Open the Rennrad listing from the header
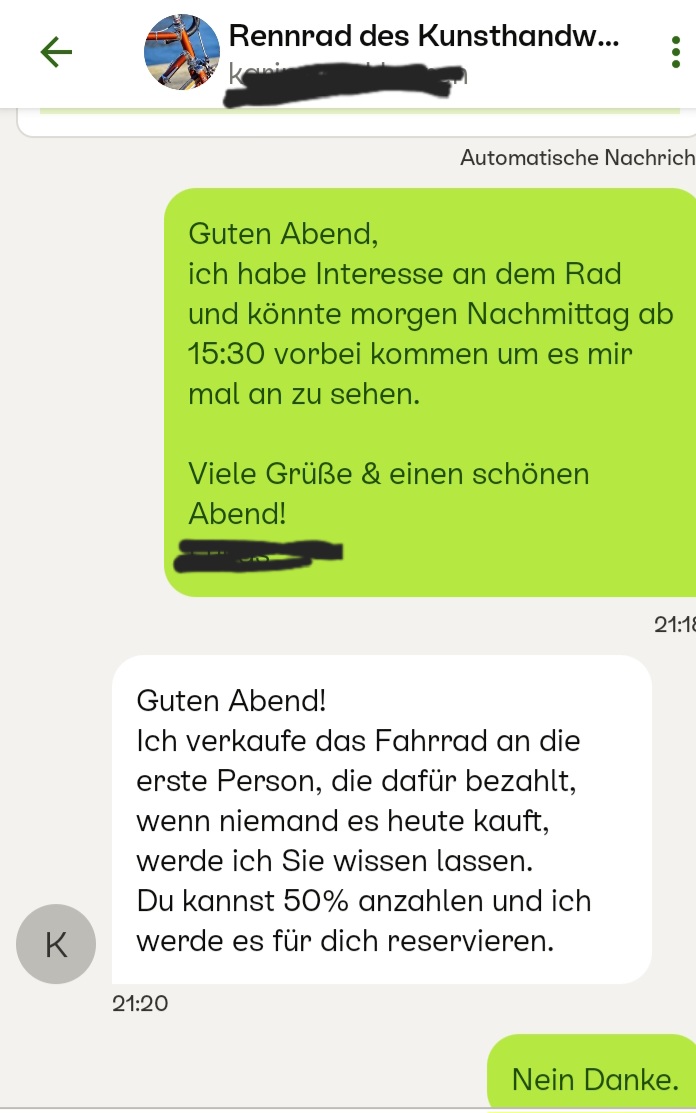Image resolution: width=696 pixels, height=1113 pixels. click(423, 38)
